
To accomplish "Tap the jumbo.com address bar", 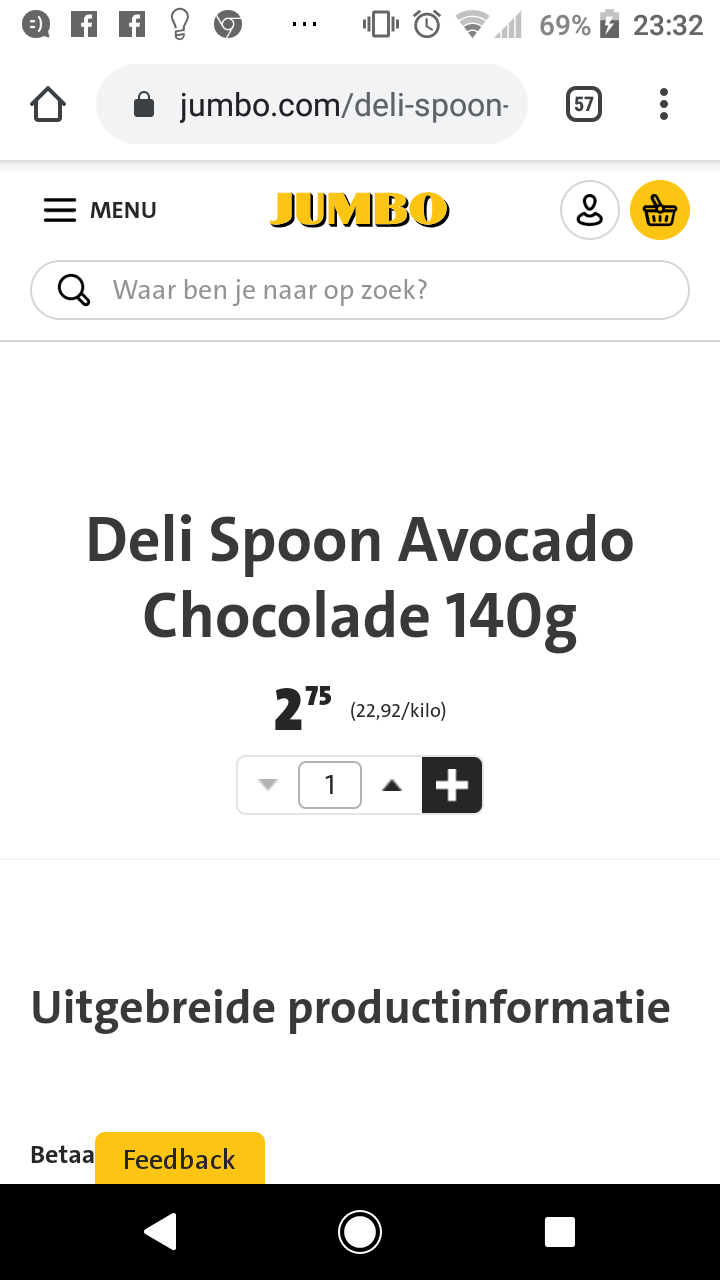I will click(312, 104).
